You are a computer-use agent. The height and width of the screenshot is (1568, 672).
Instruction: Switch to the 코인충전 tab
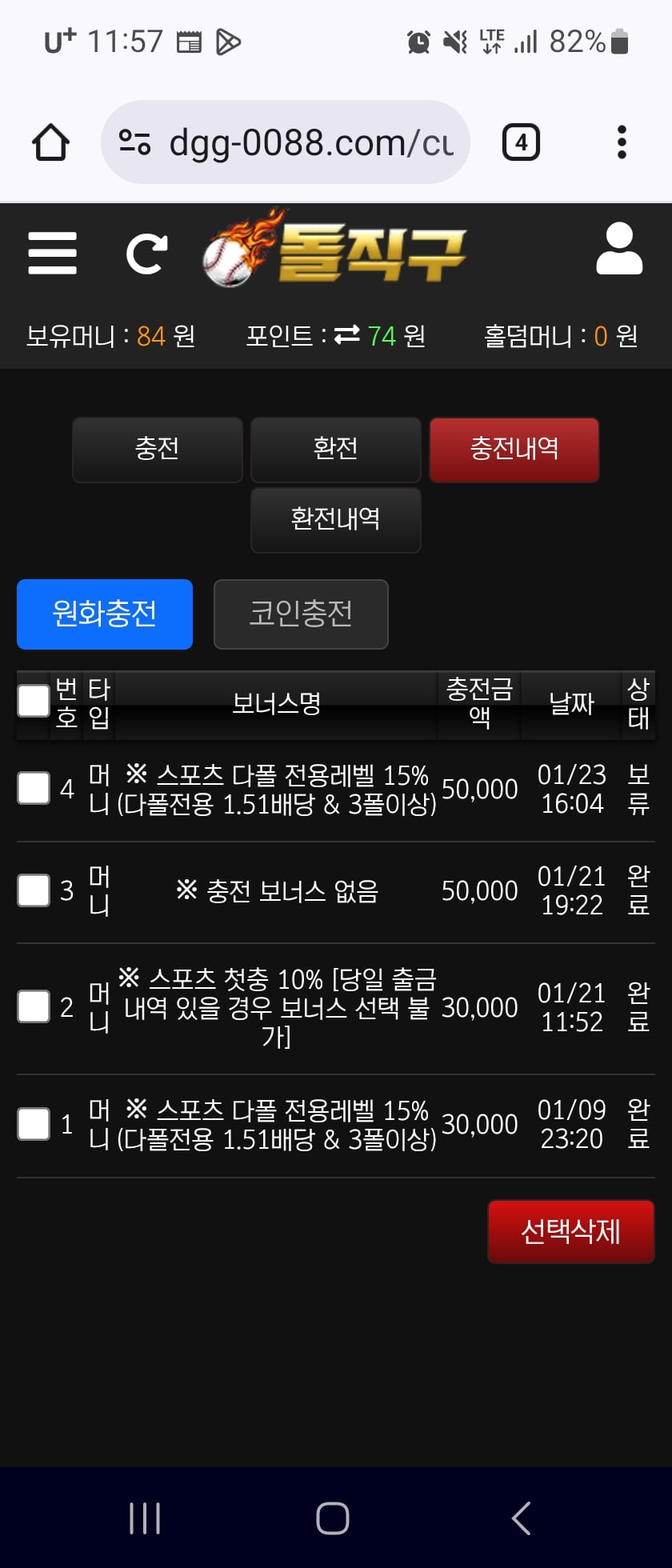(x=301, y=614)
